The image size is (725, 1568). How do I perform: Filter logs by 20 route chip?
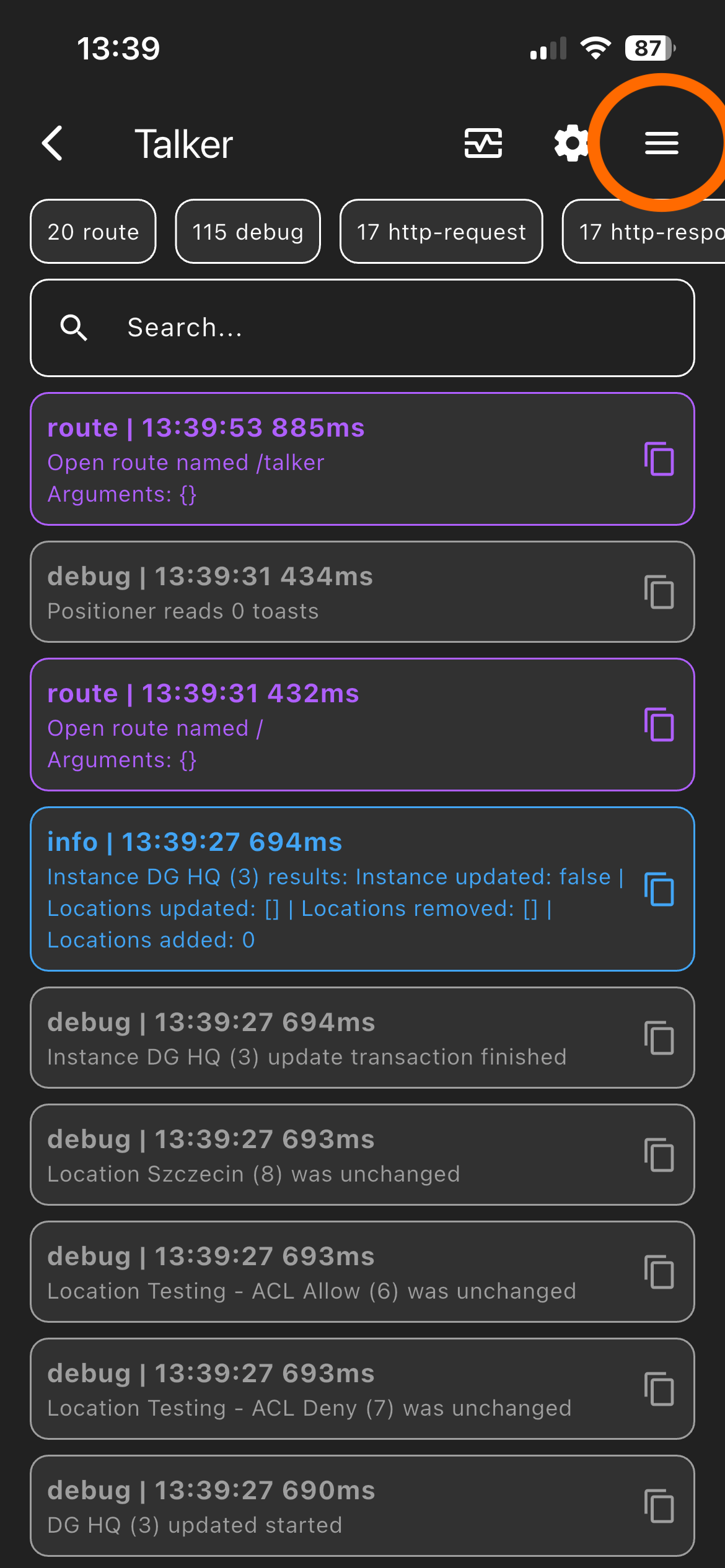[93, 232]
